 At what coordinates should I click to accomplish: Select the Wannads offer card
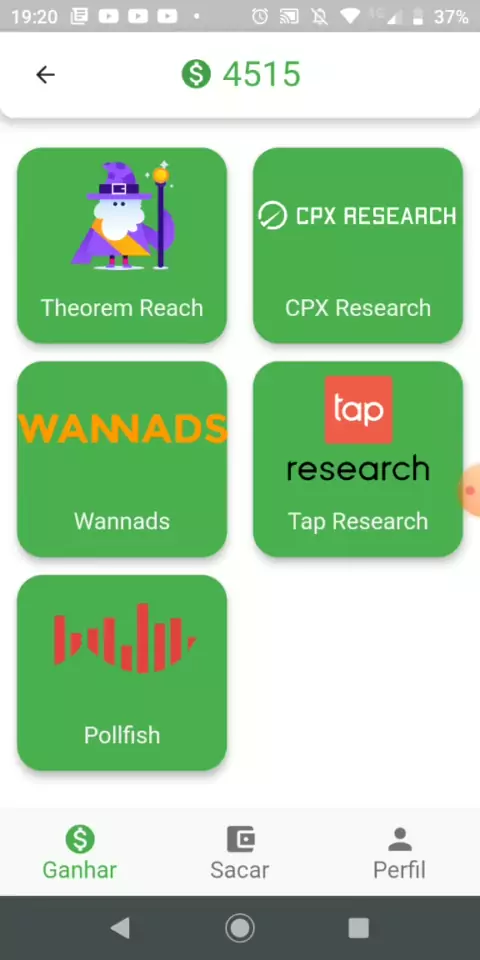(x=122, y=459)
